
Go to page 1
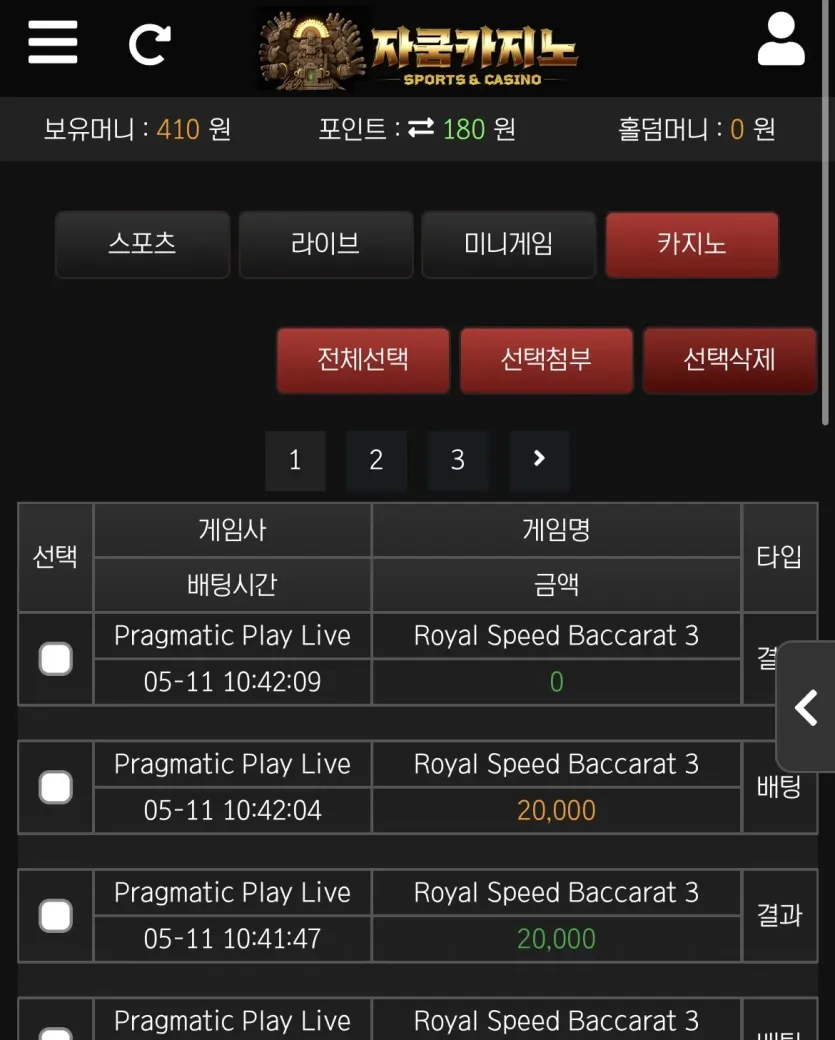(295, 460)
